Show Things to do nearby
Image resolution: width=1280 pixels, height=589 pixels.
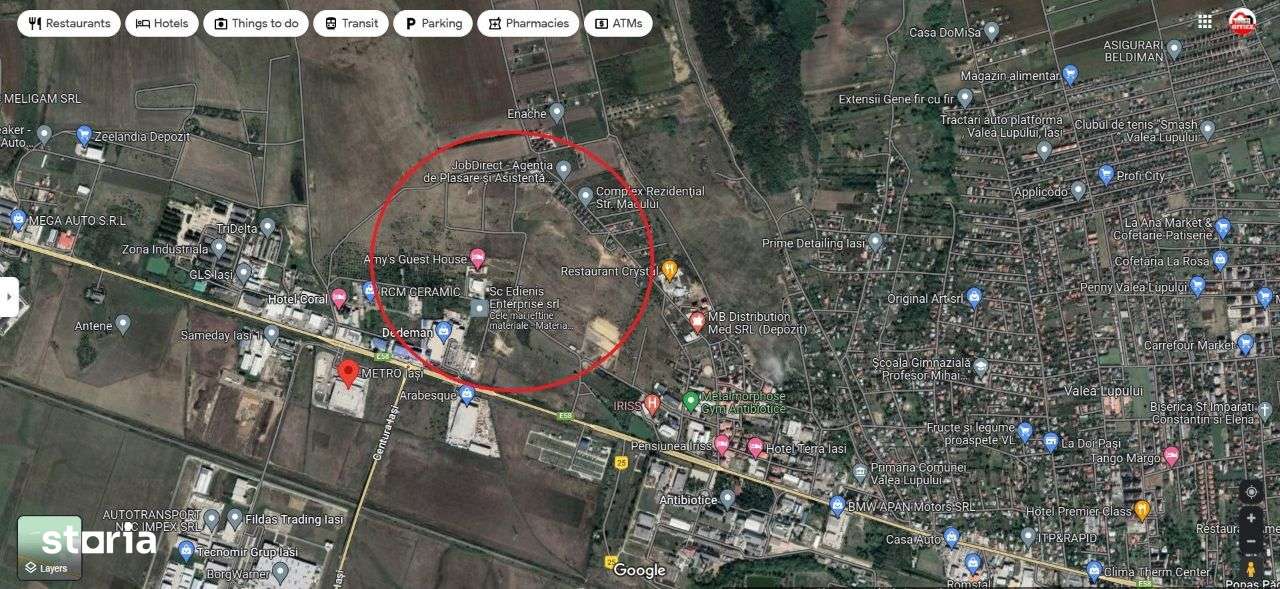coord(255,23)
